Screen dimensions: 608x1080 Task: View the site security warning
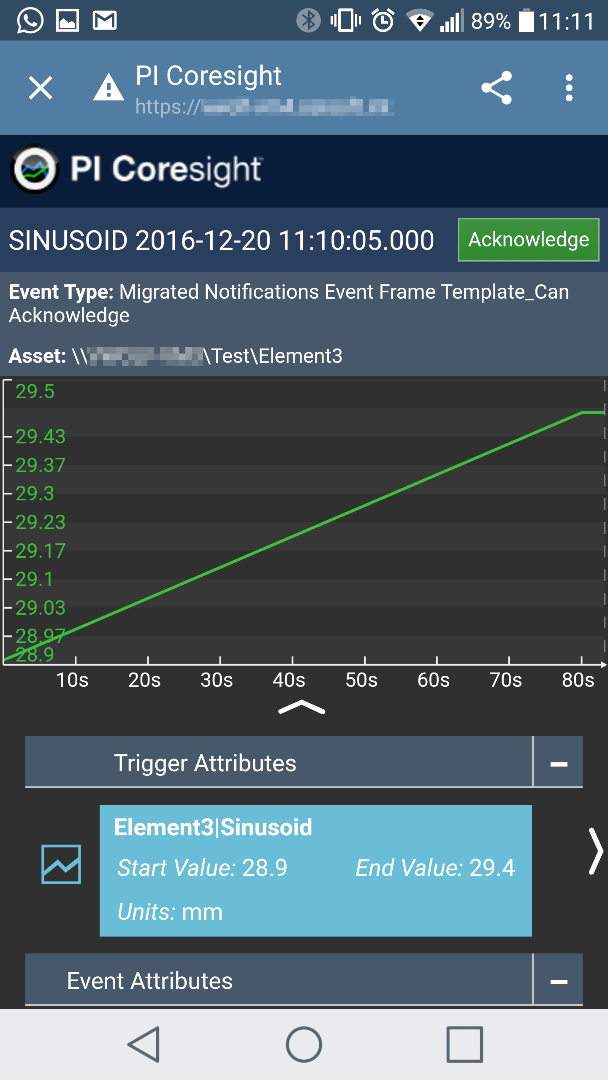pos(108,89)
